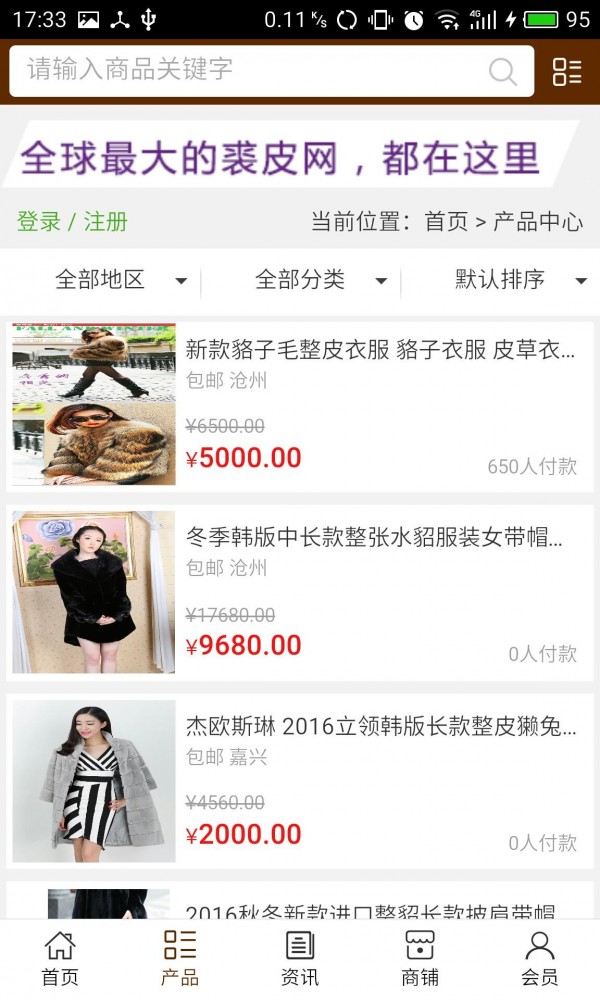Open the grid menu icon beside search
The image size is (600, 1000).
[x=567, y=71]
